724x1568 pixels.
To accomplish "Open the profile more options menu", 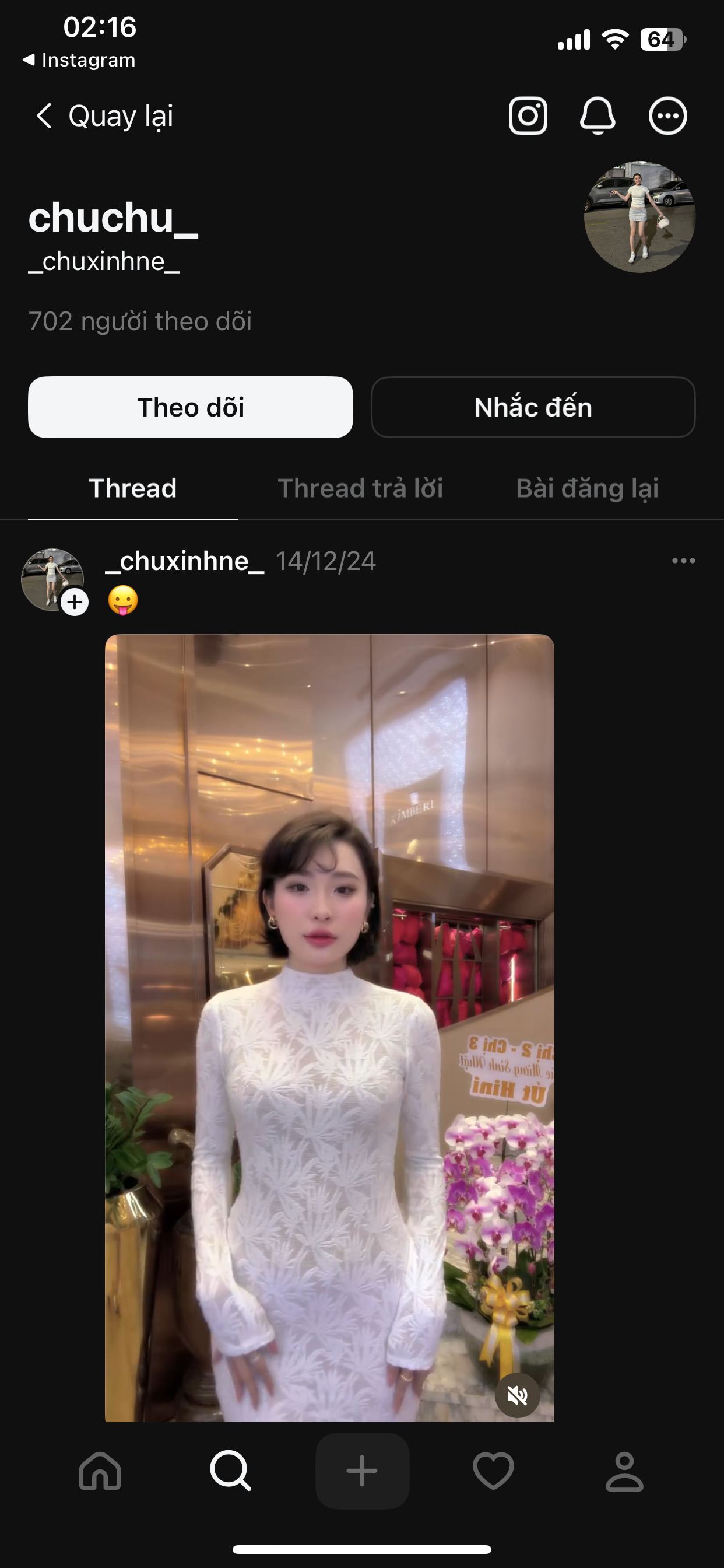I will [x=667, y=116].
